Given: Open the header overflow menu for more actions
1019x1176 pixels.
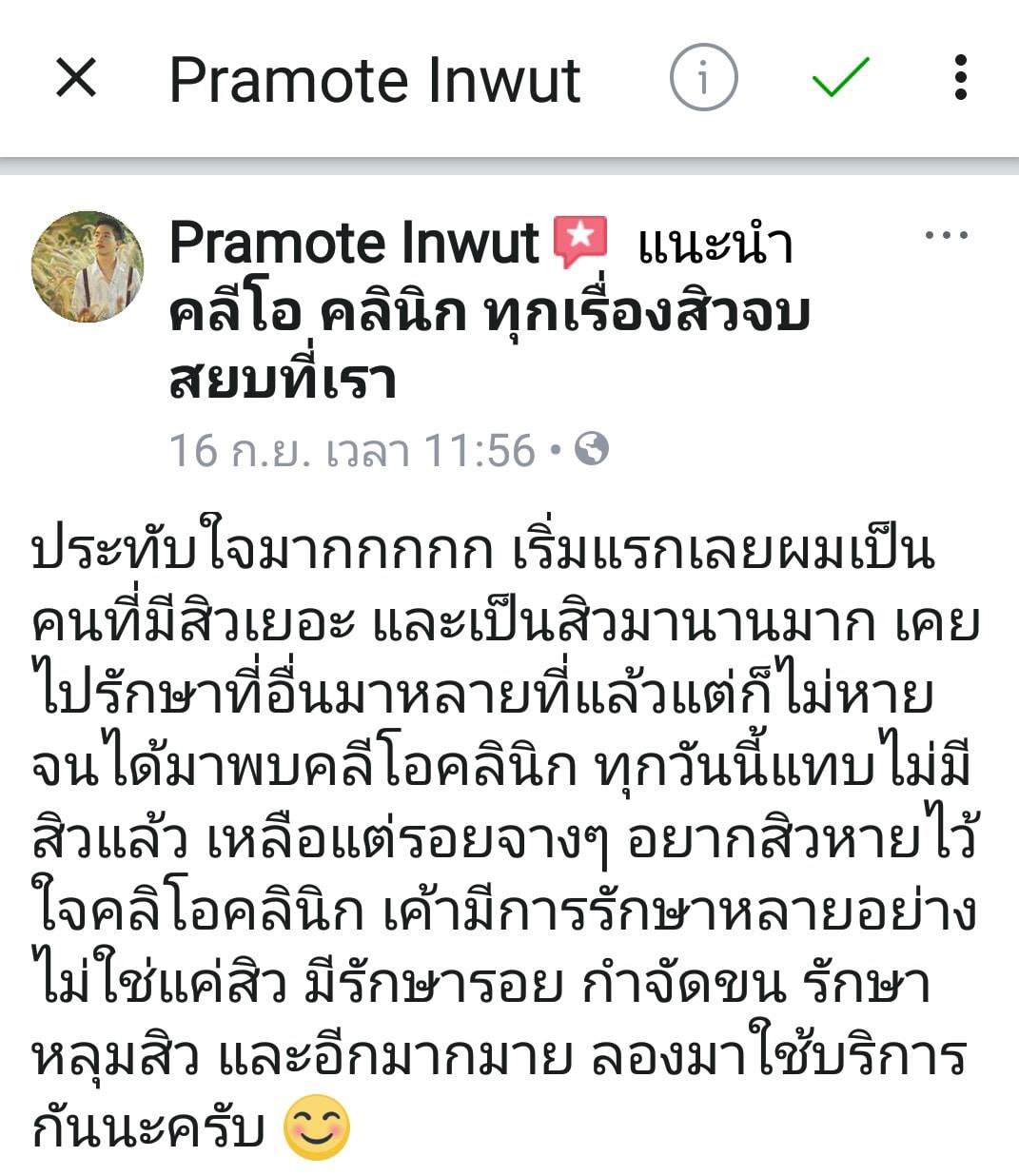Looking at the screenshot, I should 960,78.
